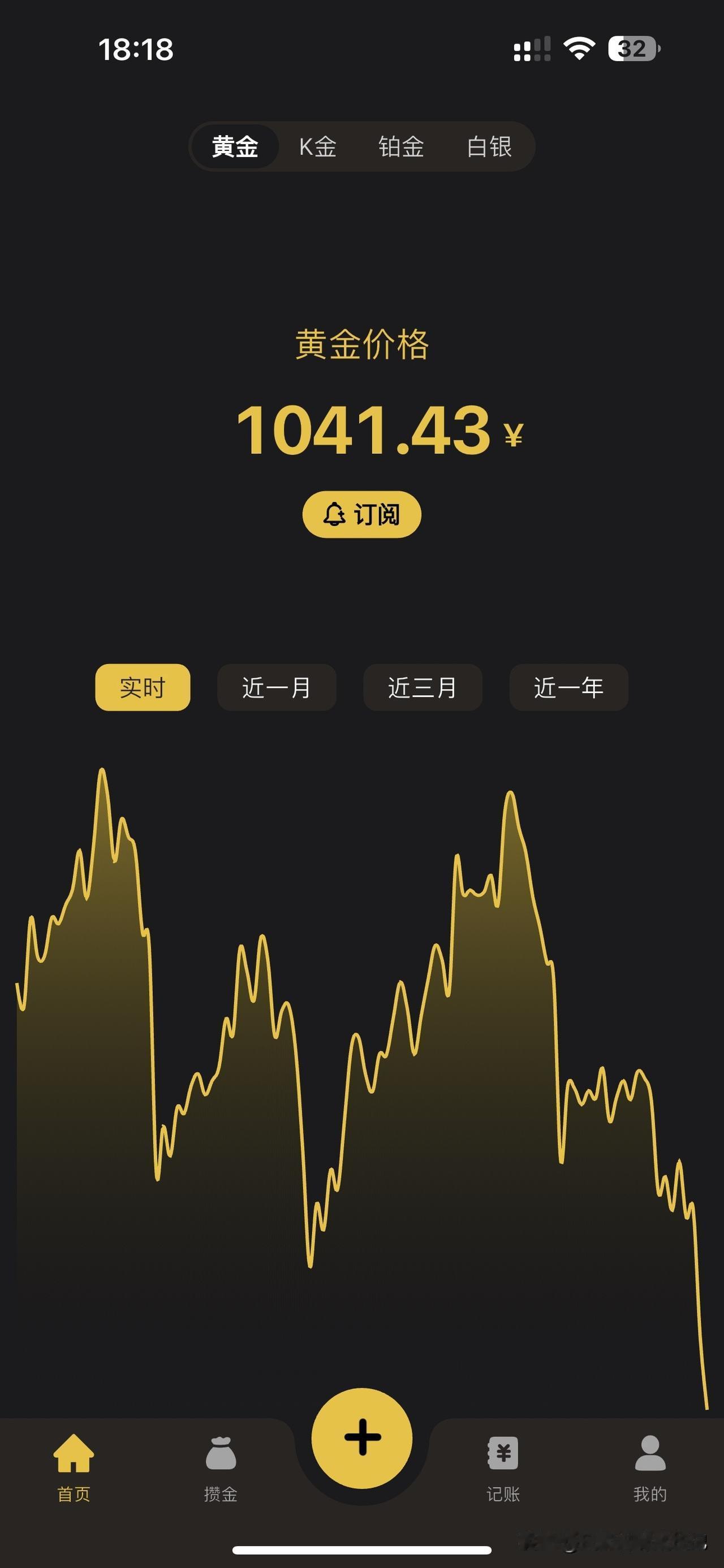Select the 黄金 gold tab
This screenshot has width=724, height=1568.
pos(236,146)
